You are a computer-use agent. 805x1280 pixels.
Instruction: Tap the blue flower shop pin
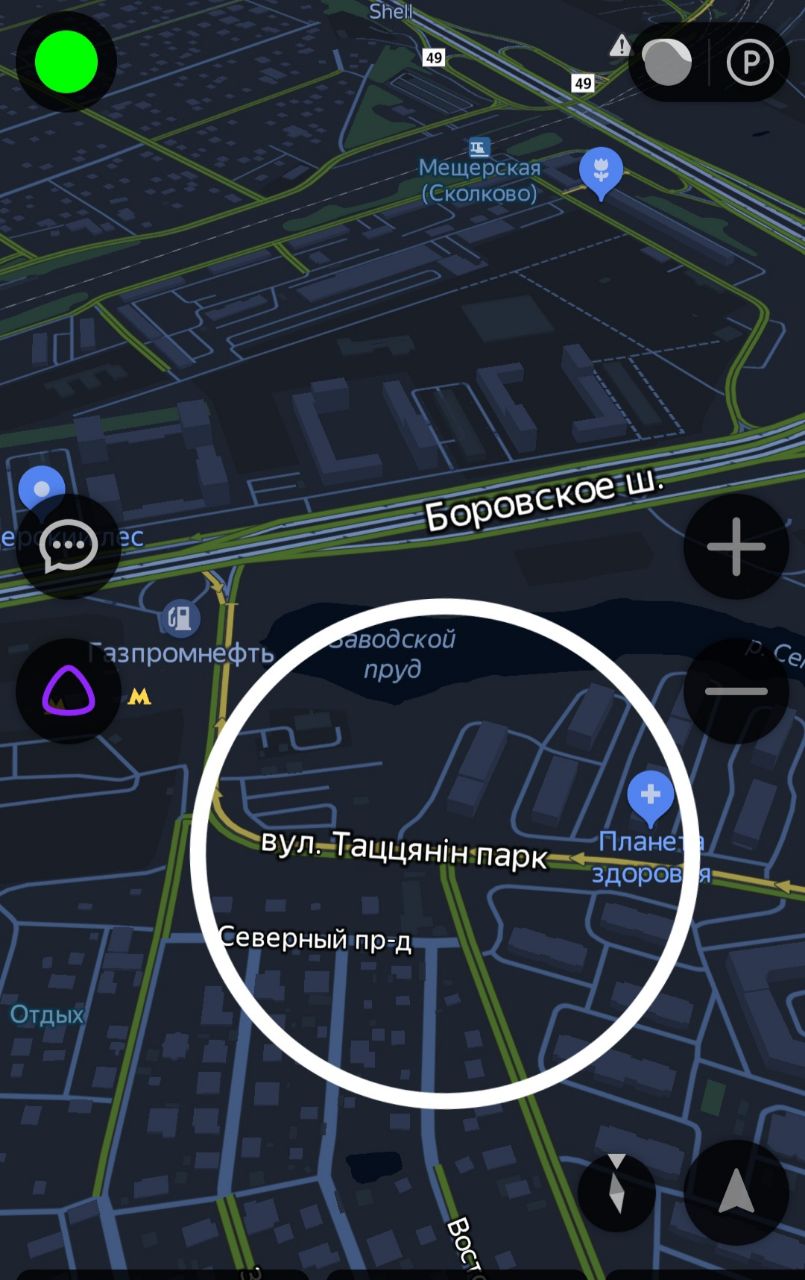[x=601, y=172]
